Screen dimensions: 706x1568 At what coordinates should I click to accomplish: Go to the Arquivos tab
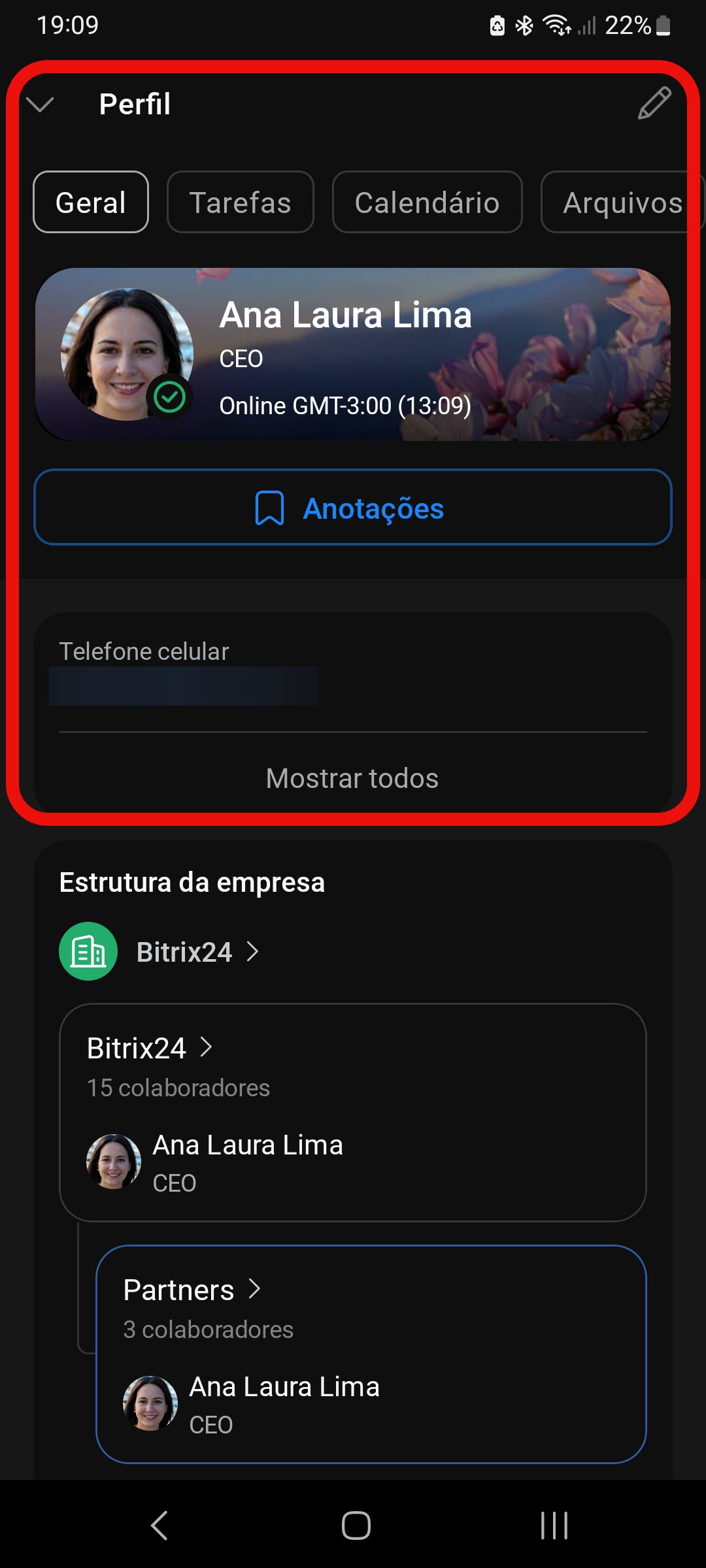tap(621, 203)
